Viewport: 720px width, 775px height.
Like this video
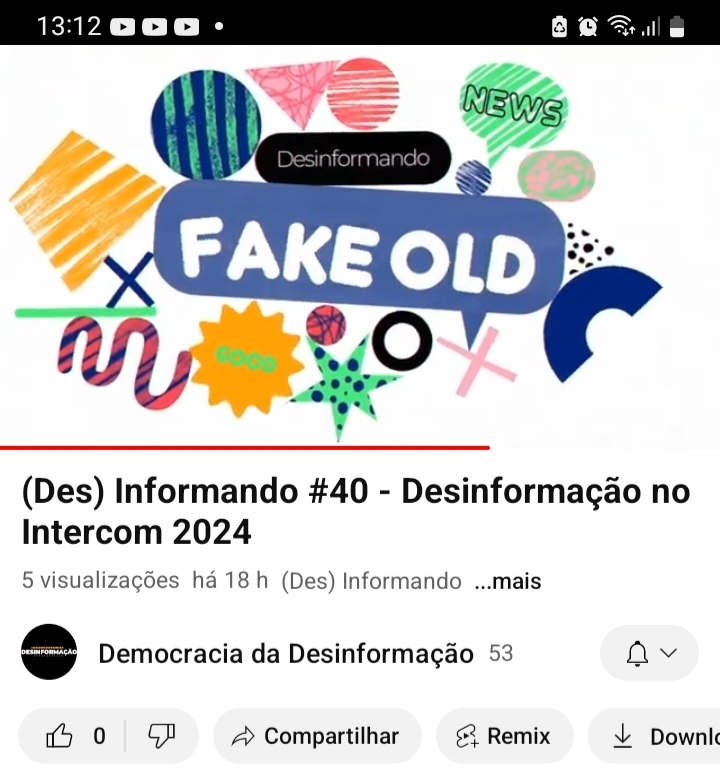click(x=62, y=736)
